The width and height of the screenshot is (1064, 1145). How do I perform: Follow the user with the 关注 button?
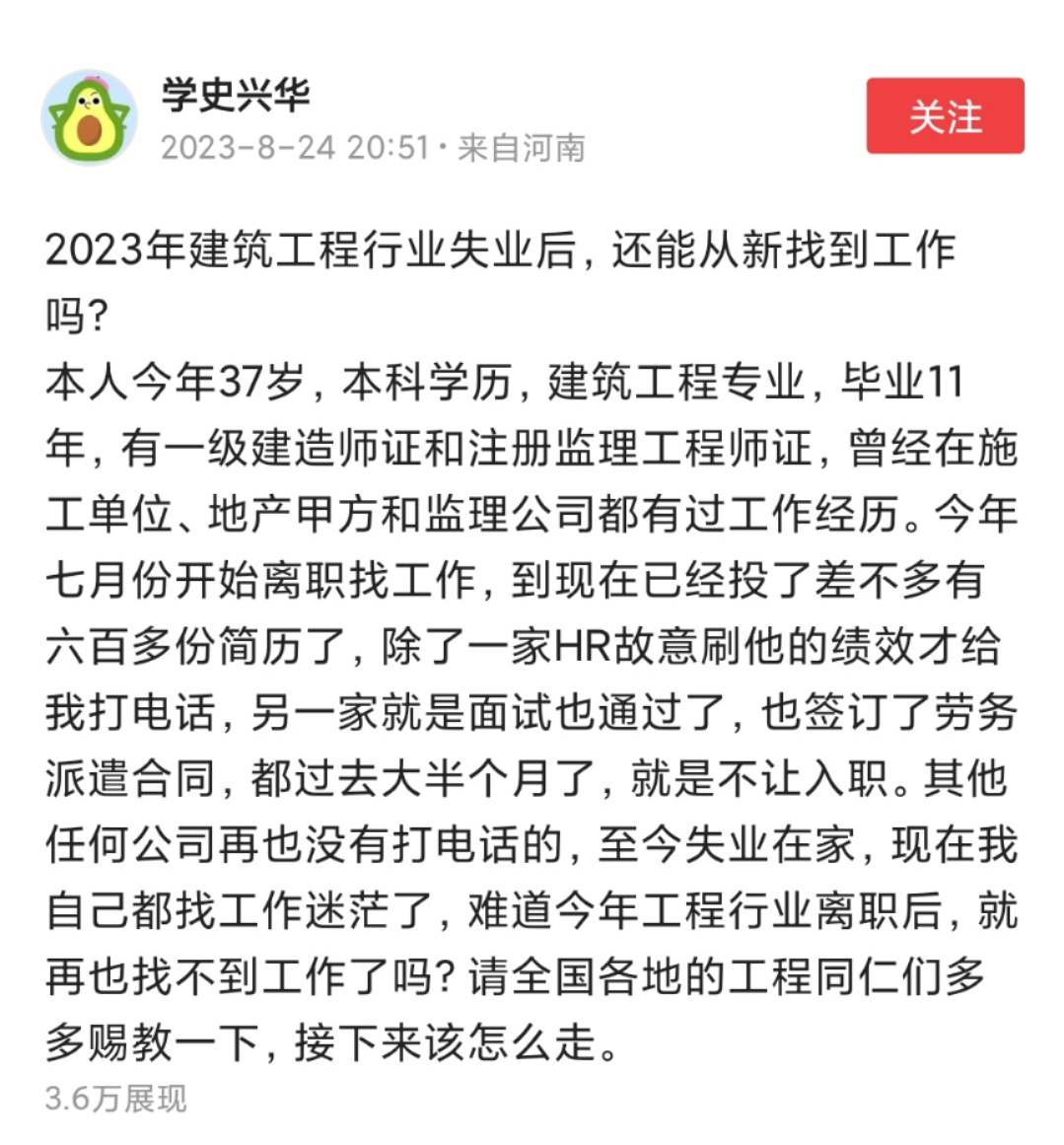[x=943, y=116]
